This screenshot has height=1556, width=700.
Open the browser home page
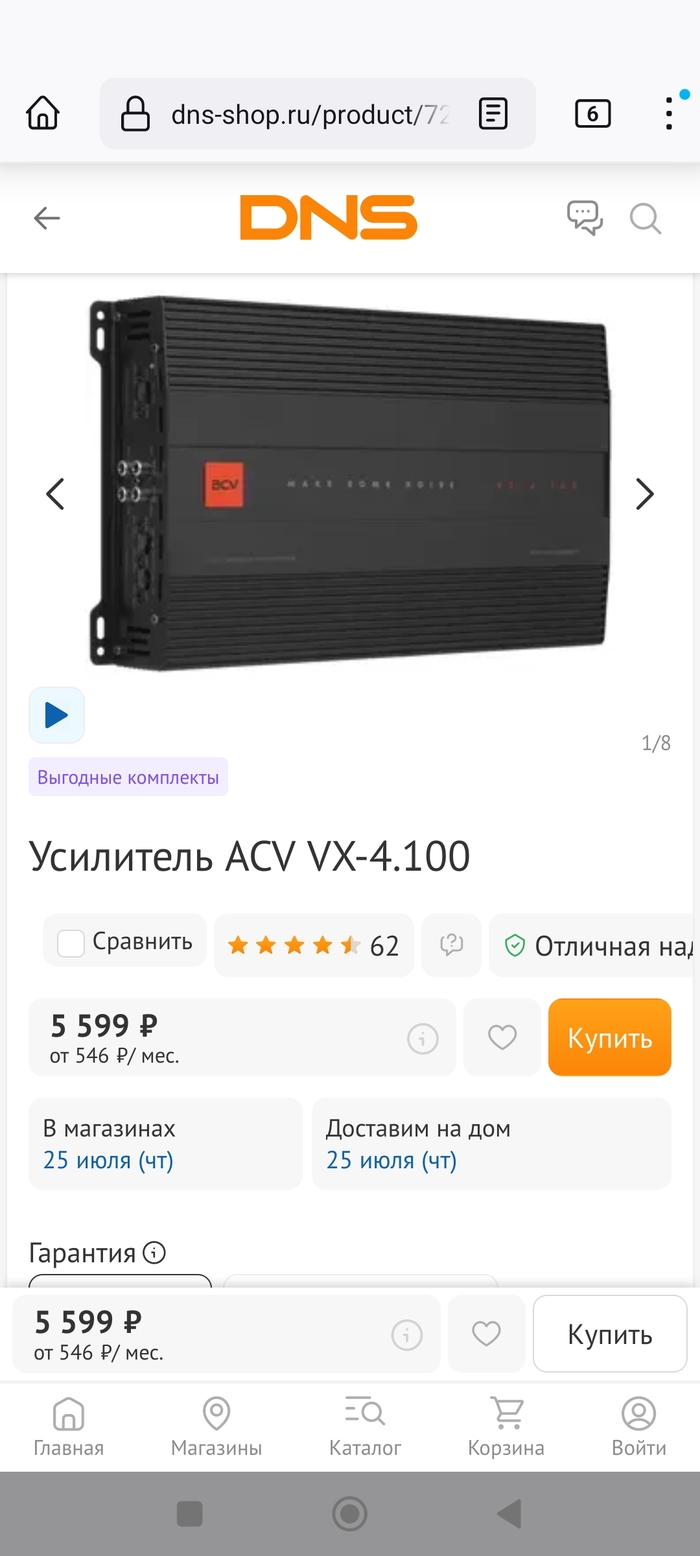43,114
